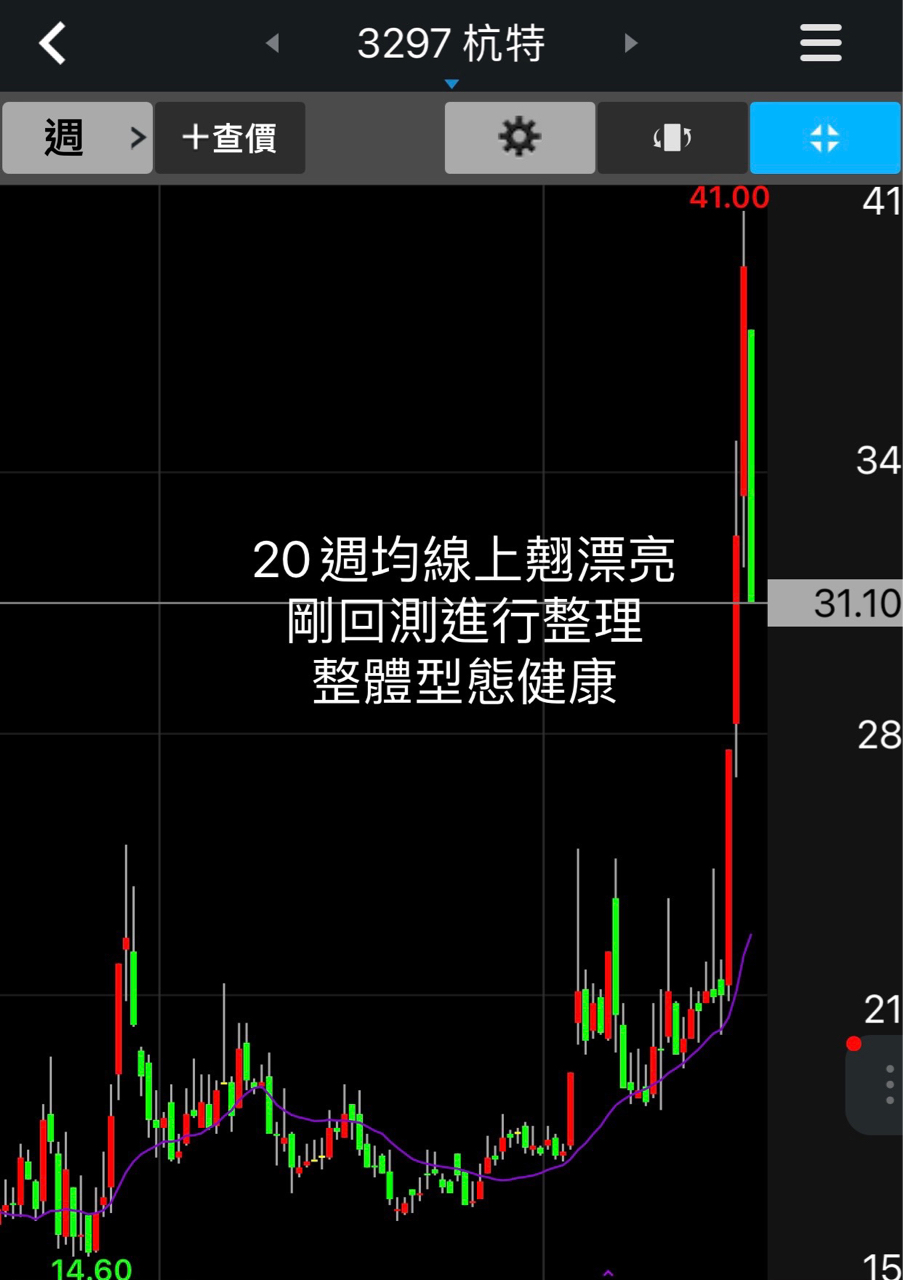
Task: Exit fullscreen chart view
Action: point(825,138)
